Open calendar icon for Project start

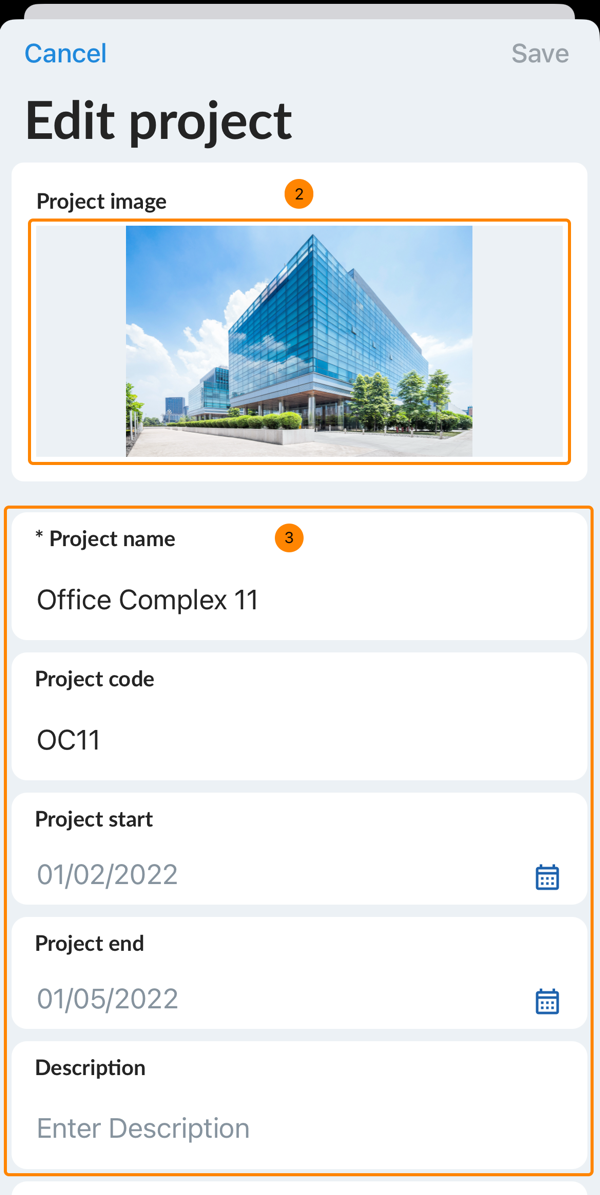[x=547, y=877]
